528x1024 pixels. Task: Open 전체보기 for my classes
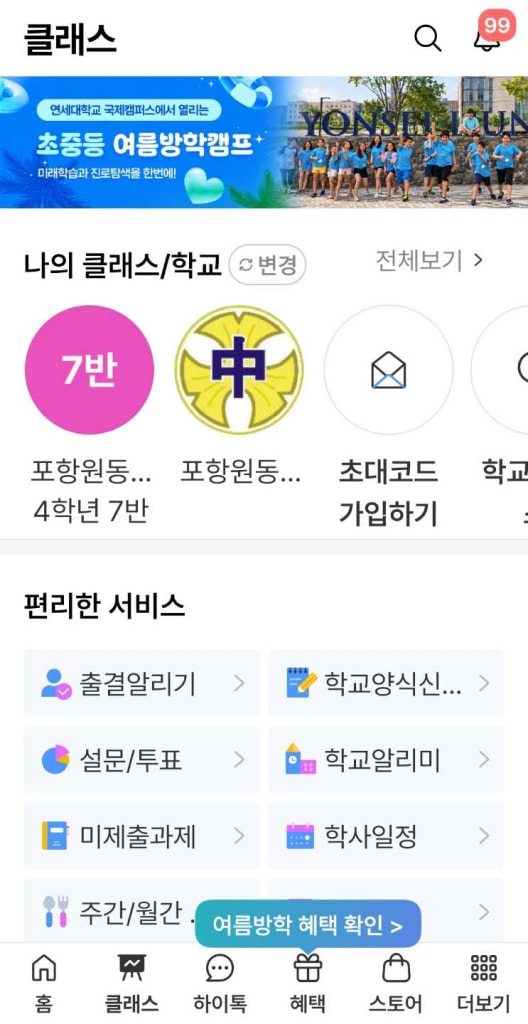(429, 261)
